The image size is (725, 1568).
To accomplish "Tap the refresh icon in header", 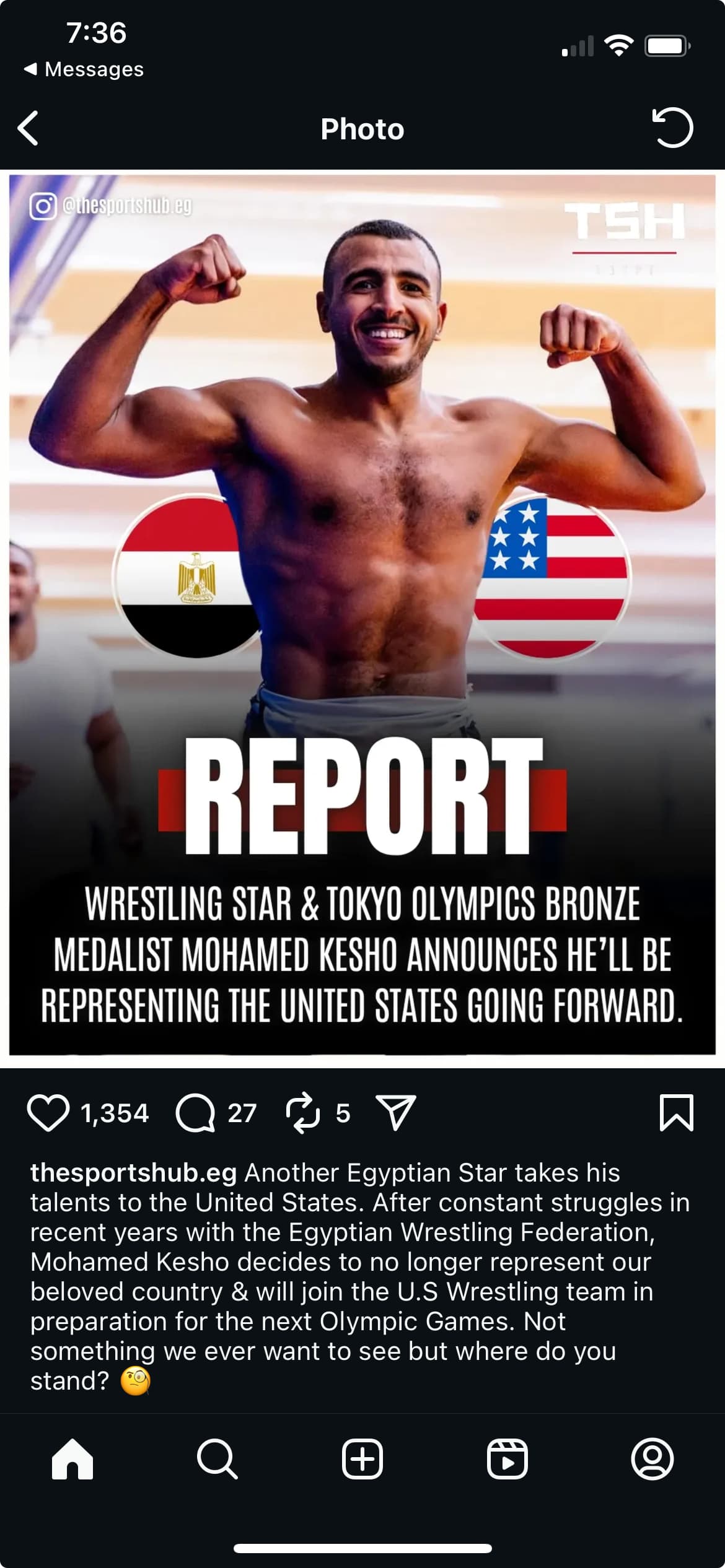I will [672, 128].
